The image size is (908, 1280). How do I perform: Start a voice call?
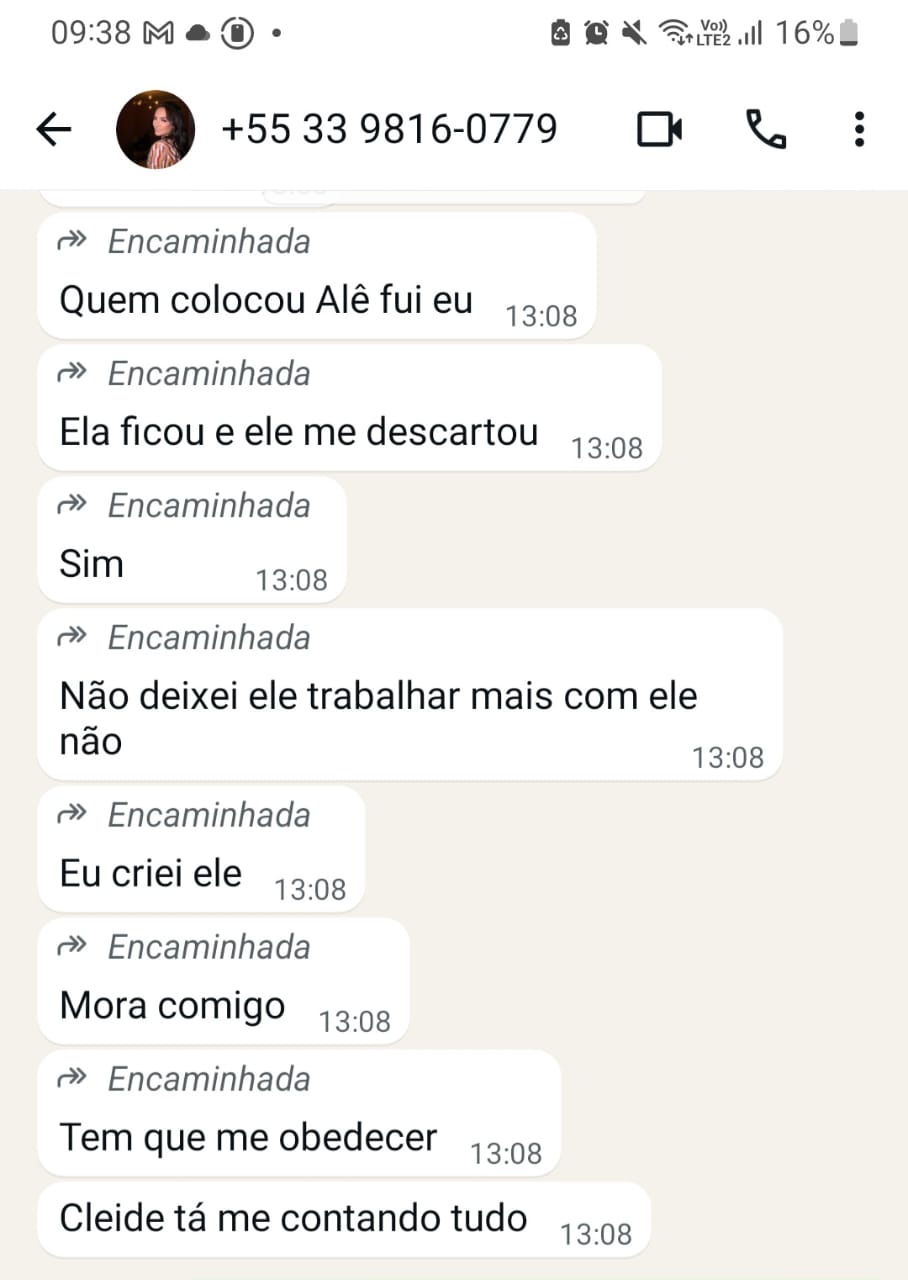[766, 129]
